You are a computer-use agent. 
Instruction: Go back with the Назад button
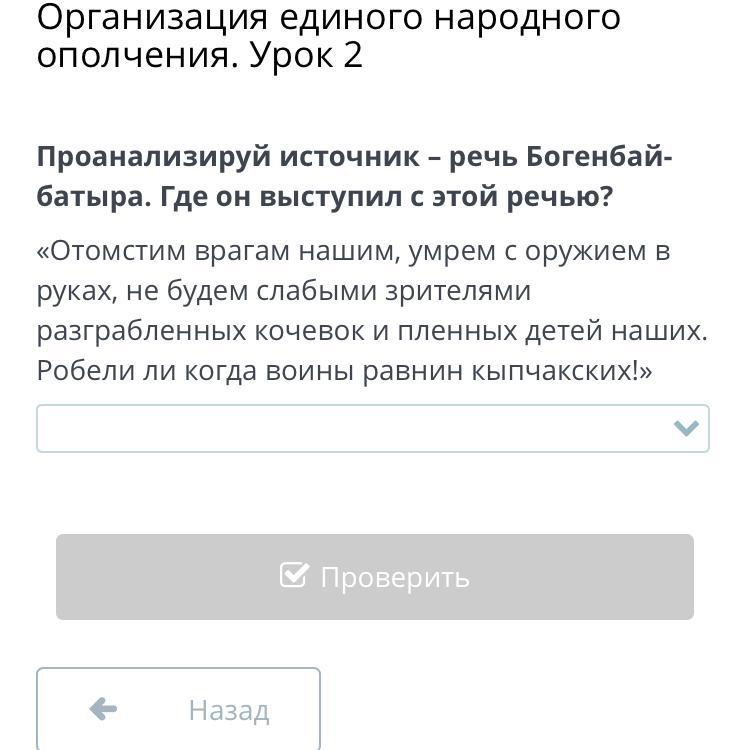coord(179,709)
